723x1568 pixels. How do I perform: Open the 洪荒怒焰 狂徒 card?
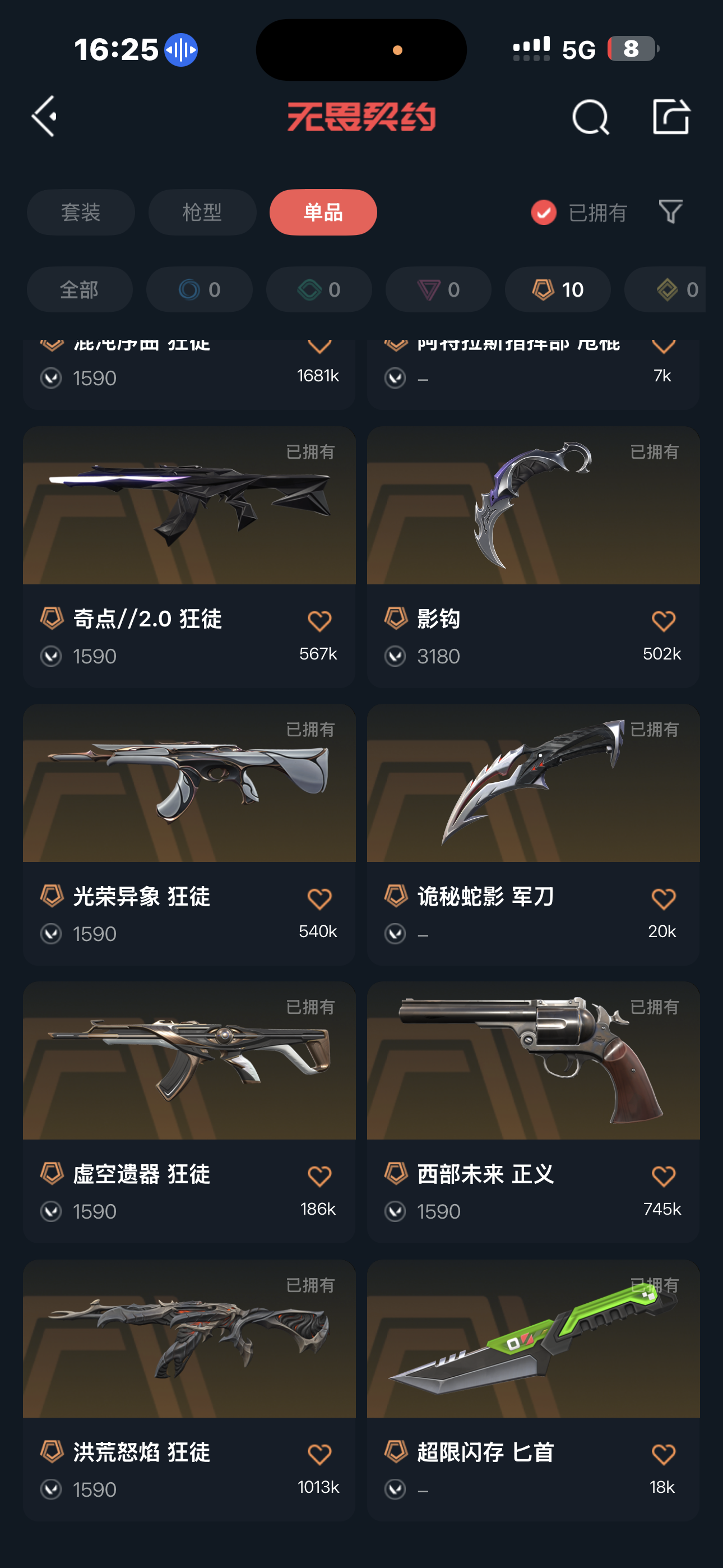tap(189, 1390)
